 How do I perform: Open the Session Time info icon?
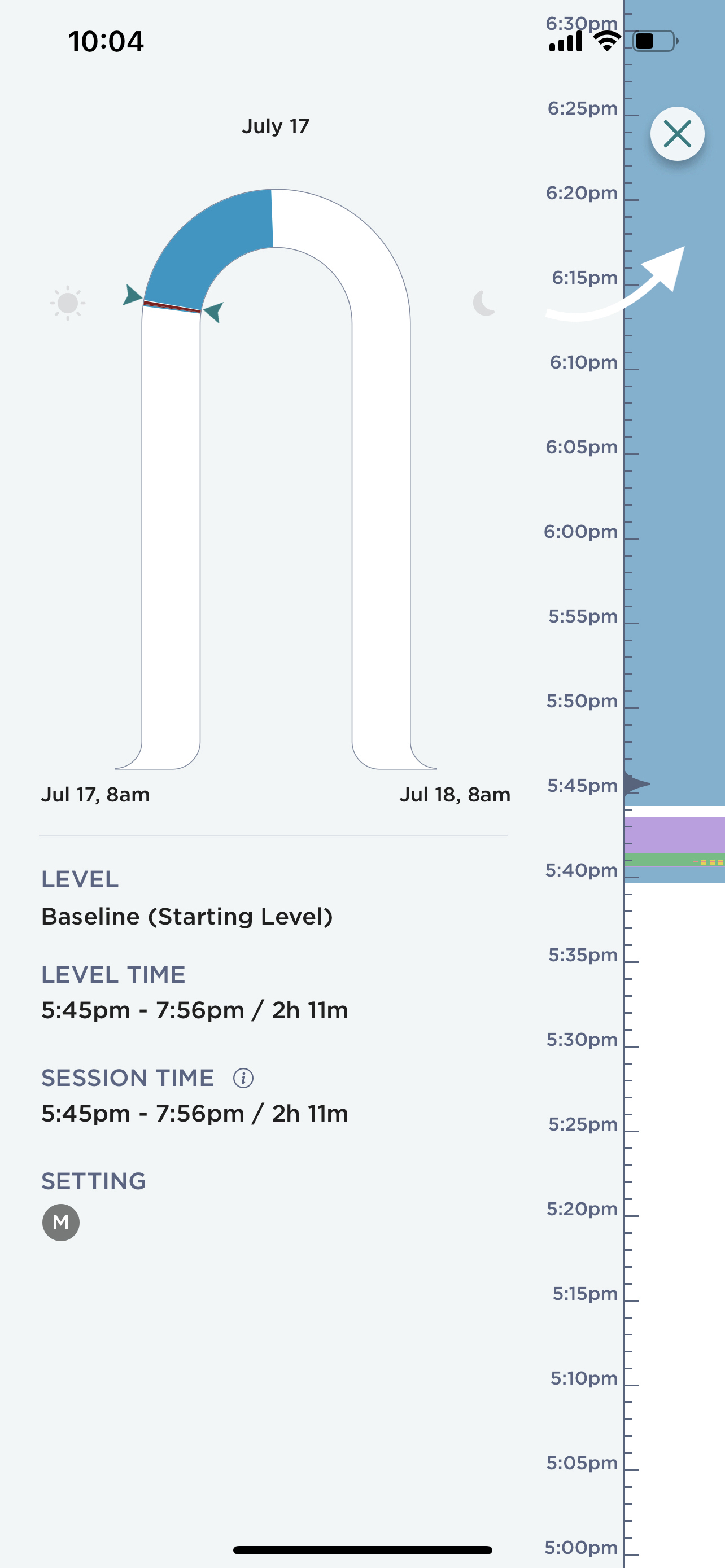(x=243, y=1078)
